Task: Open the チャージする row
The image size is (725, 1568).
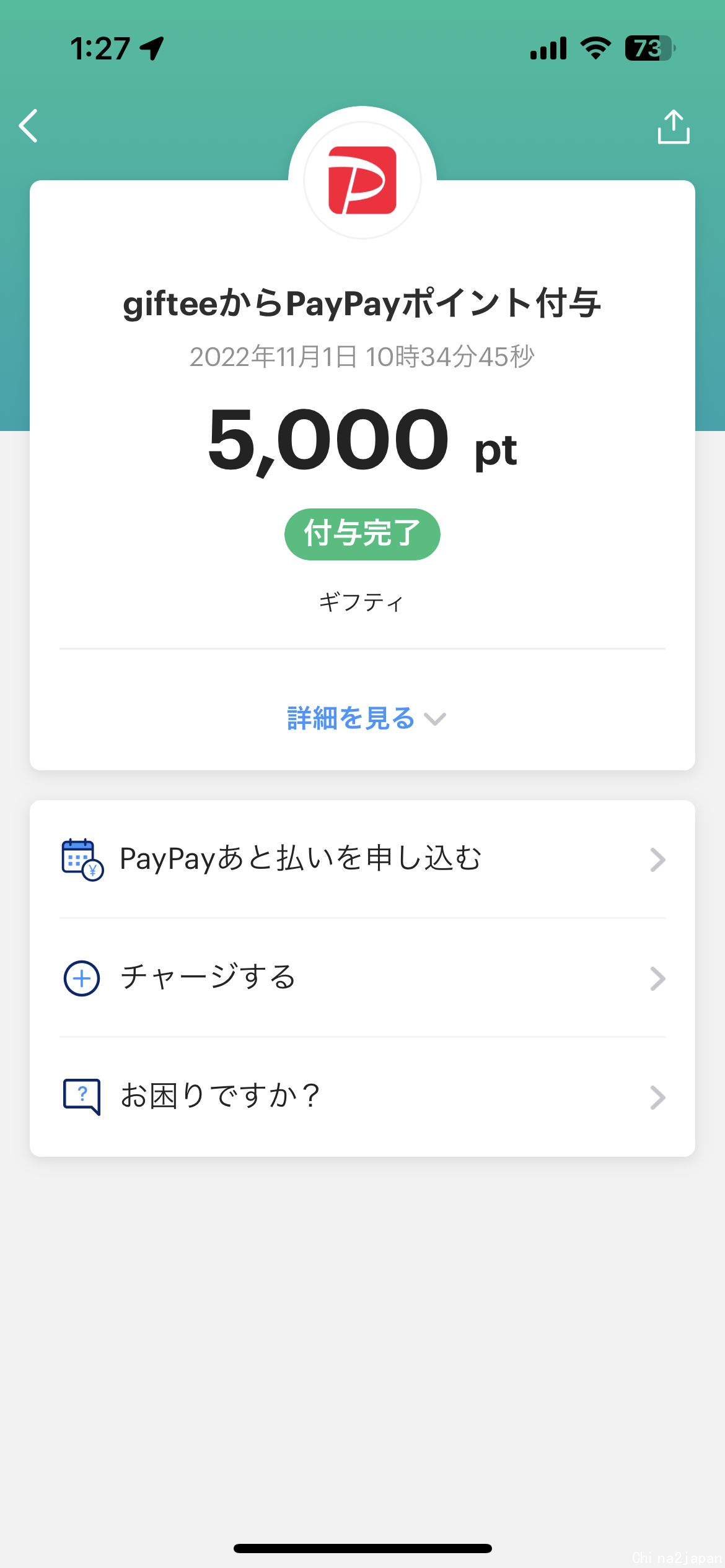Action: point(362,978)
